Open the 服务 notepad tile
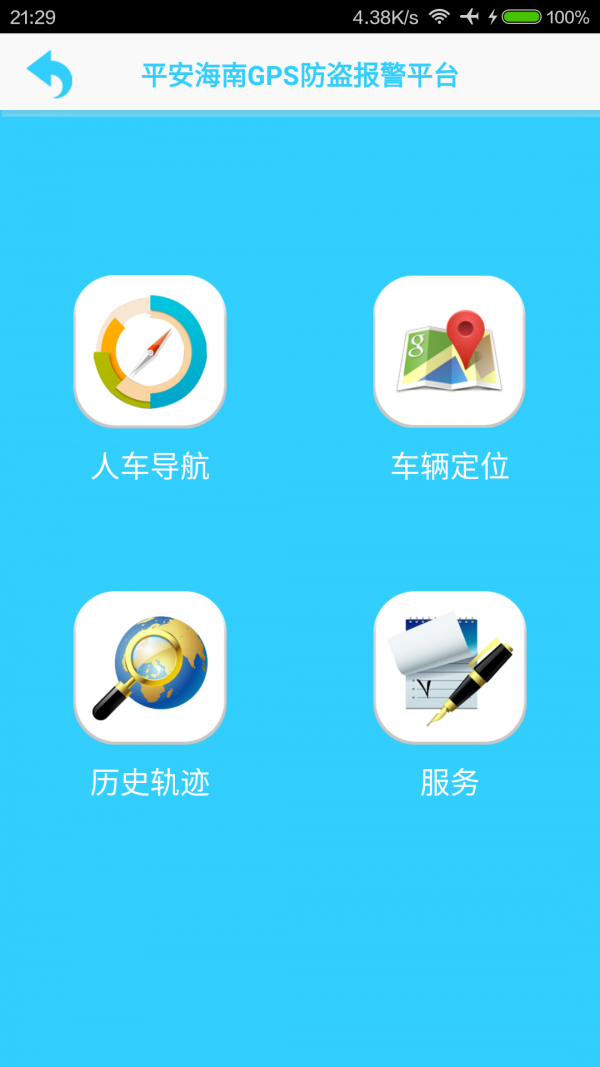 (449, 667)
